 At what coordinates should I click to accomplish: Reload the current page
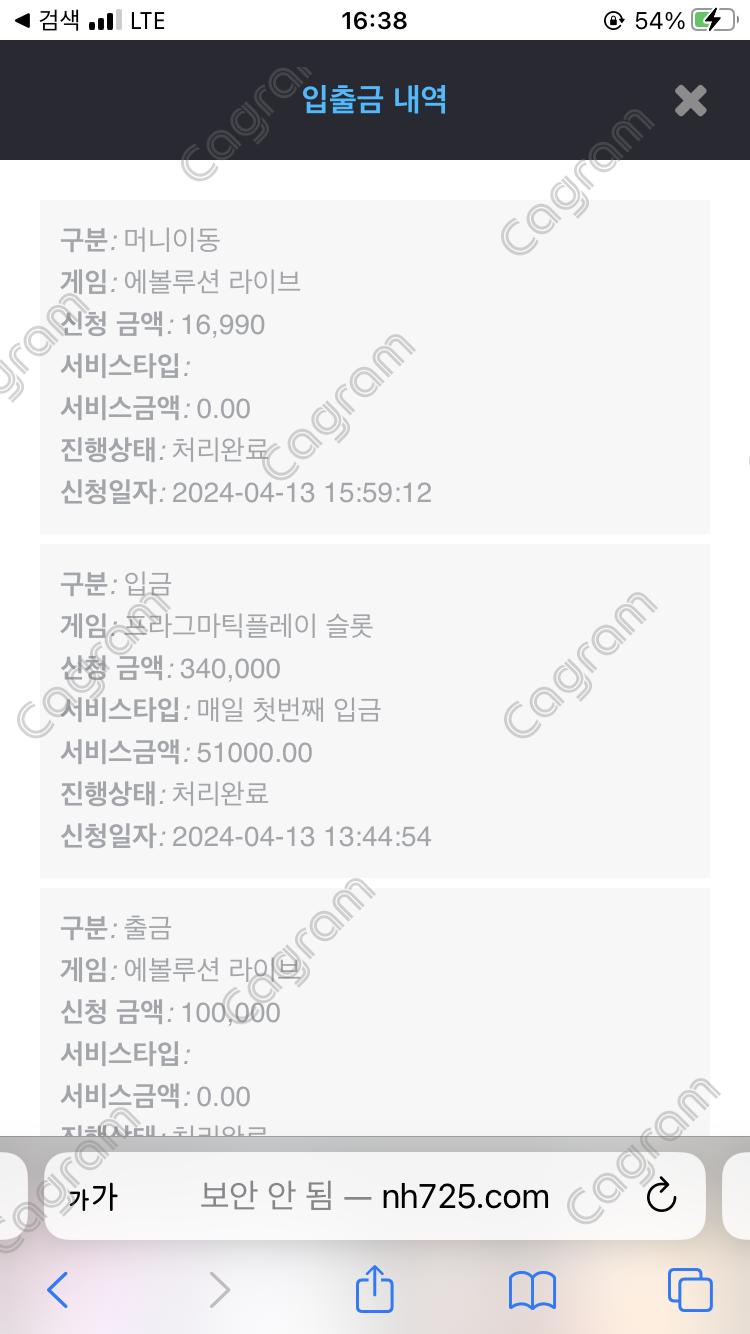tap(661, 1197)
